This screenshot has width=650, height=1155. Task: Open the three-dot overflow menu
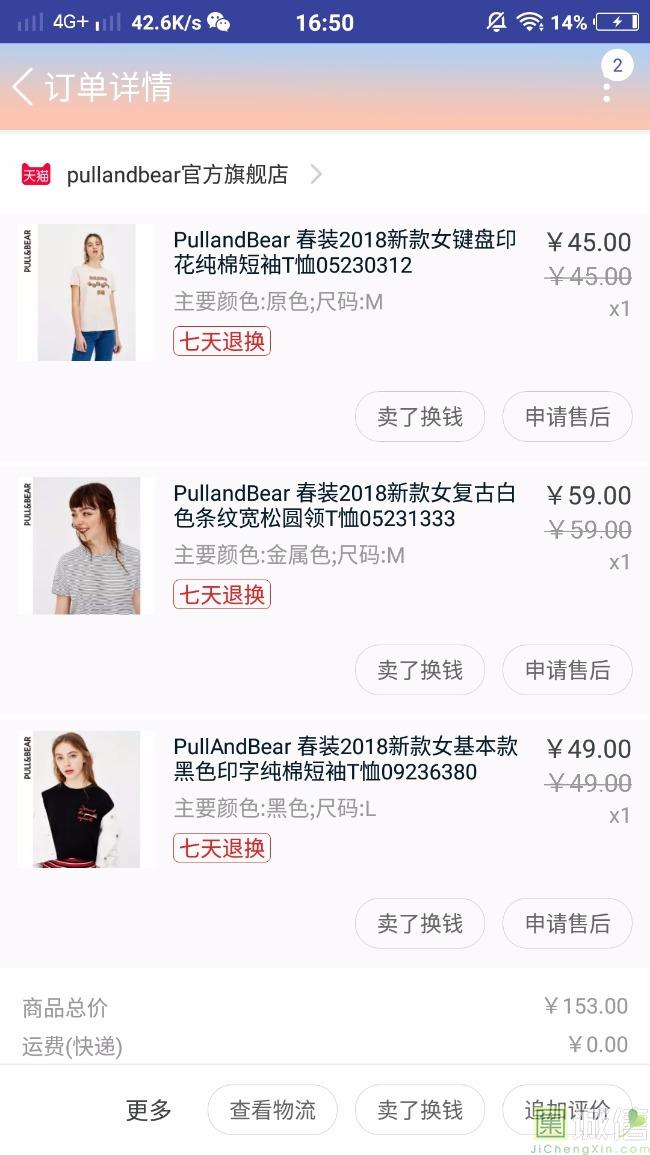pos(607,87)
